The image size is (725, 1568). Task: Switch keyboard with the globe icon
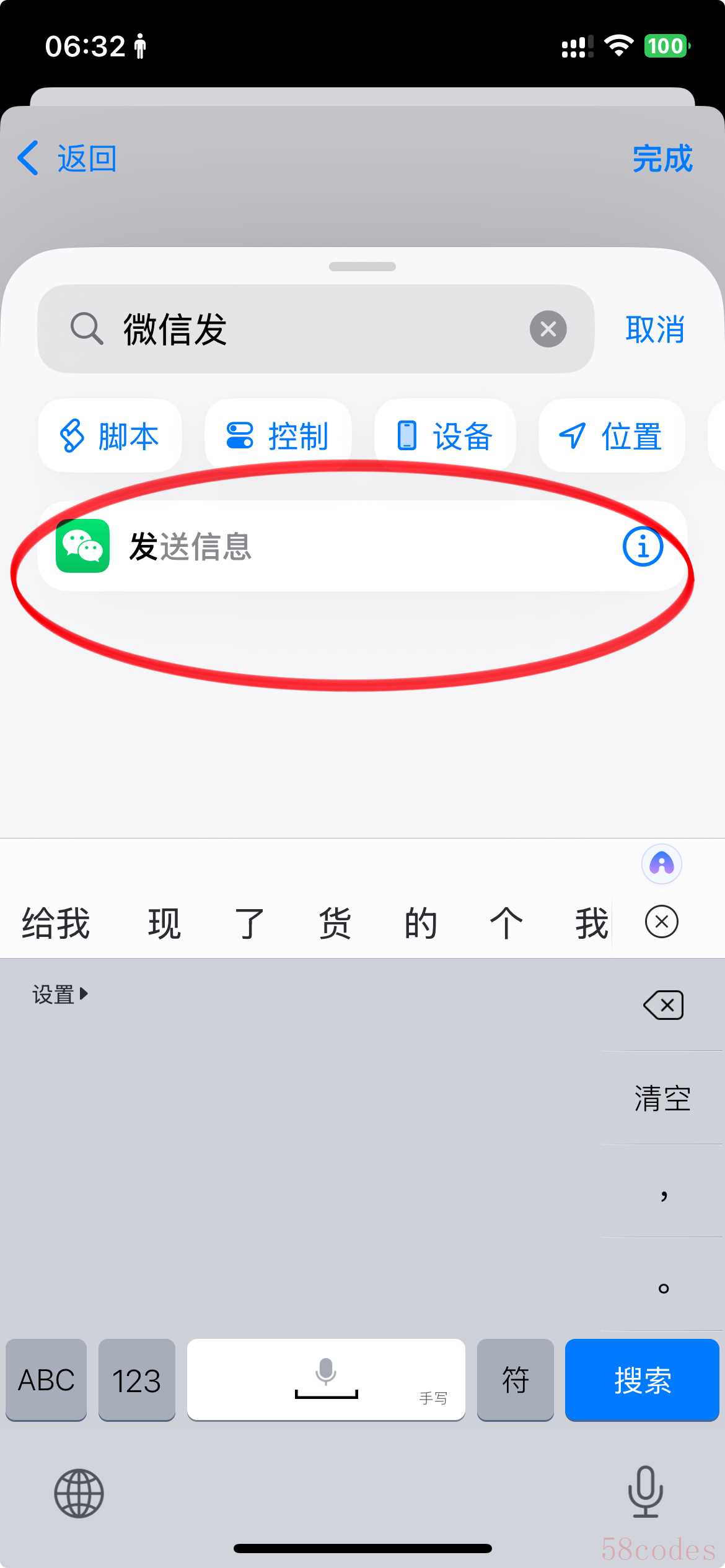point(79,1493)
